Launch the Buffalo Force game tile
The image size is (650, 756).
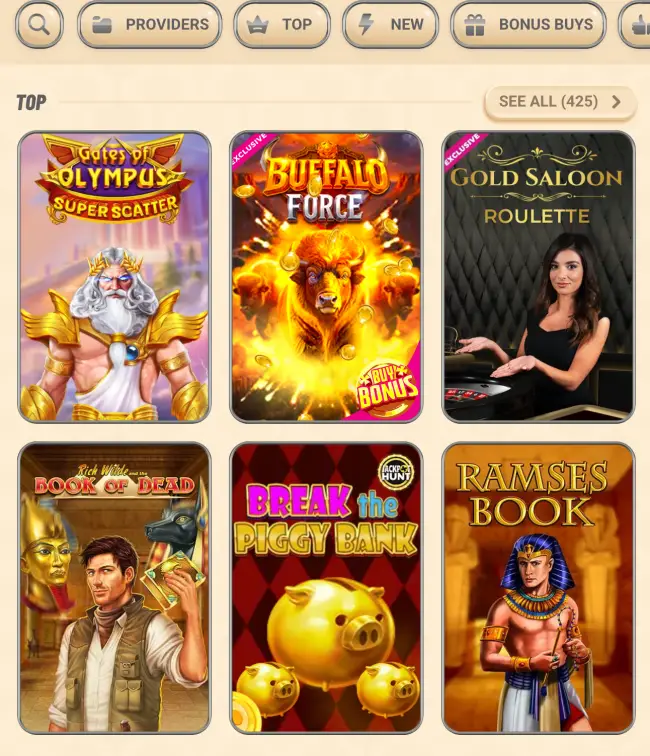click(x=326, y=277)
